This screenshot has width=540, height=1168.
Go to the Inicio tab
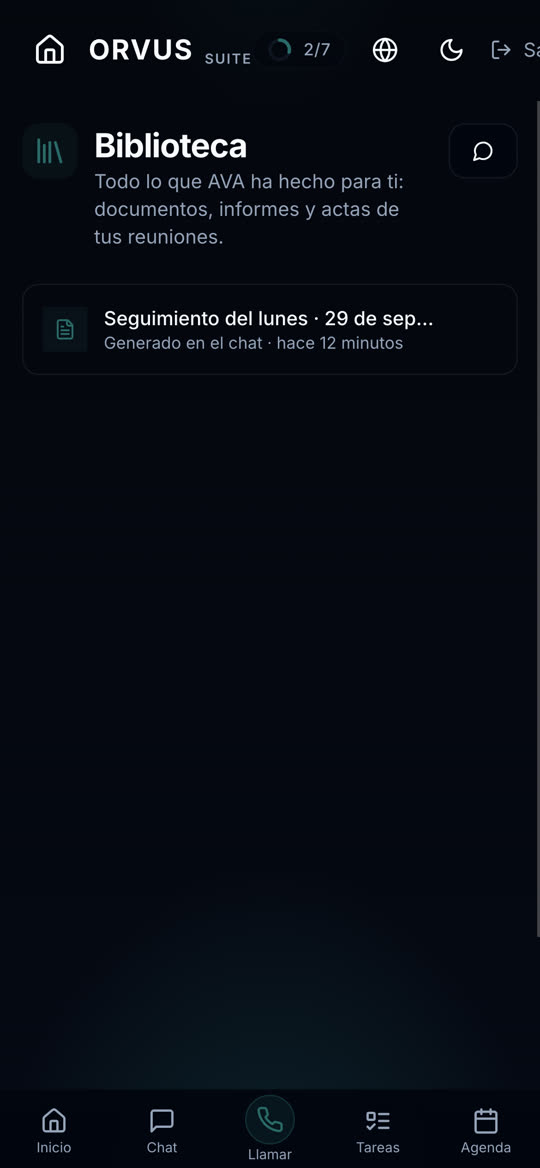tap(54, 1130)
